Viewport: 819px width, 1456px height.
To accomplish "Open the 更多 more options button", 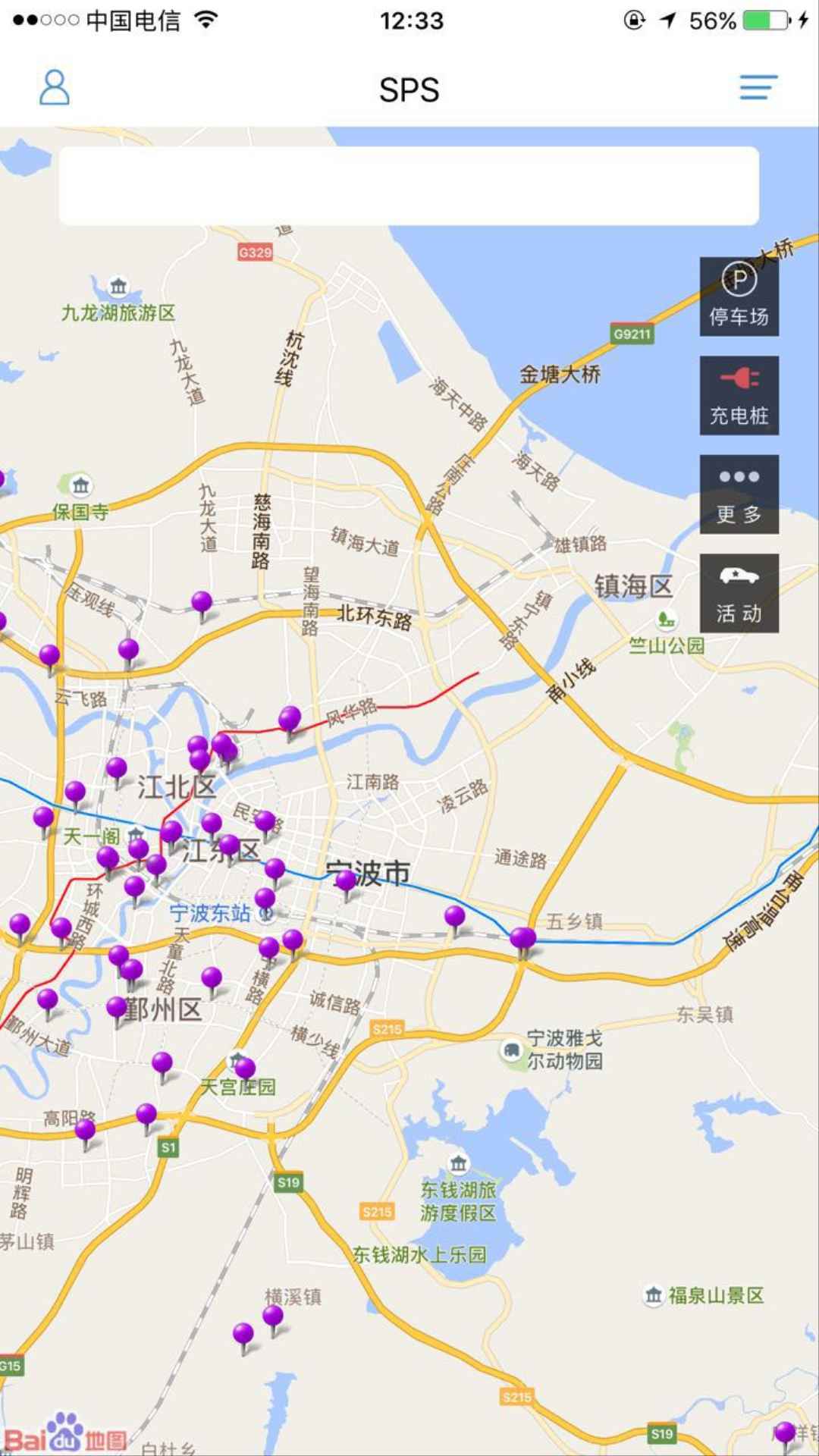I will [x=739, y=494].
